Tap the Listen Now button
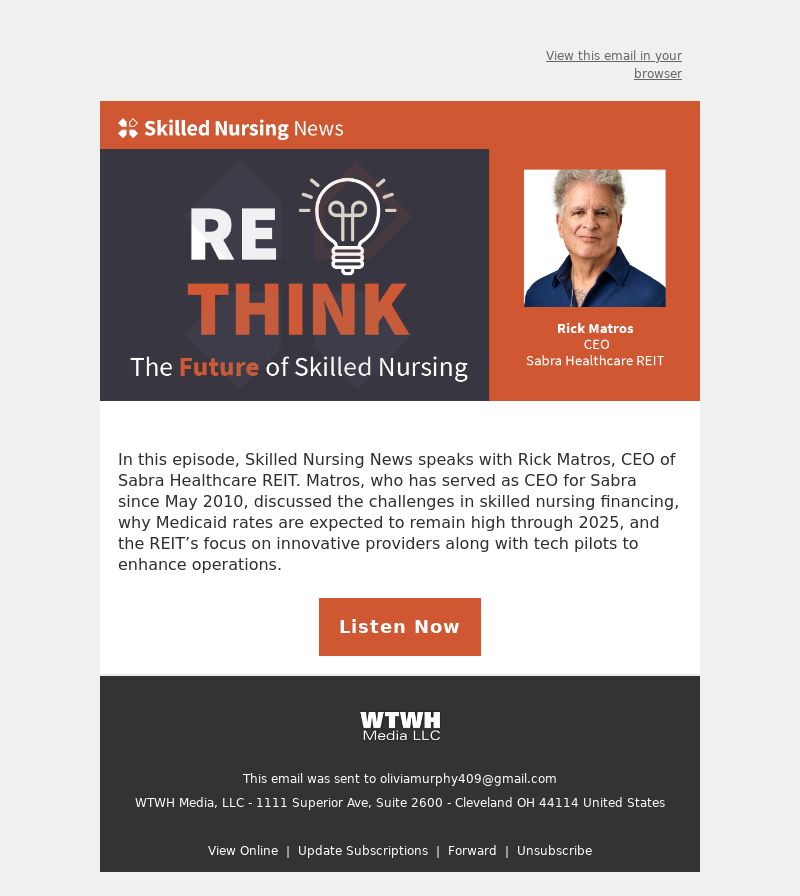This screenshot has height=896, width=800. 400,627
